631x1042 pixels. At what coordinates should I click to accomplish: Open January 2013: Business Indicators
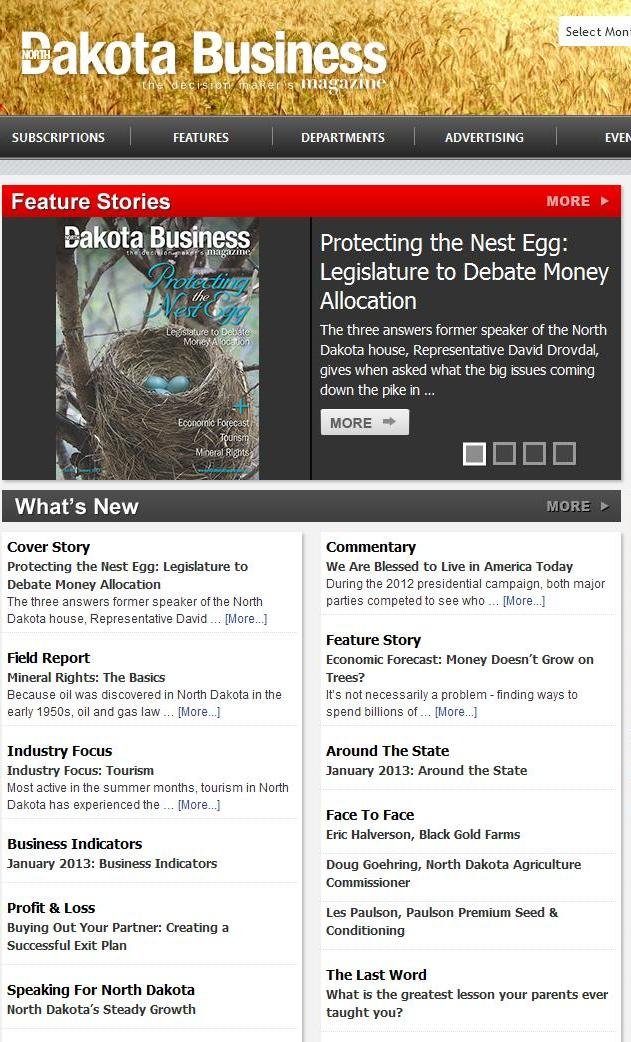pyautogui.click(x=112, y=863)
